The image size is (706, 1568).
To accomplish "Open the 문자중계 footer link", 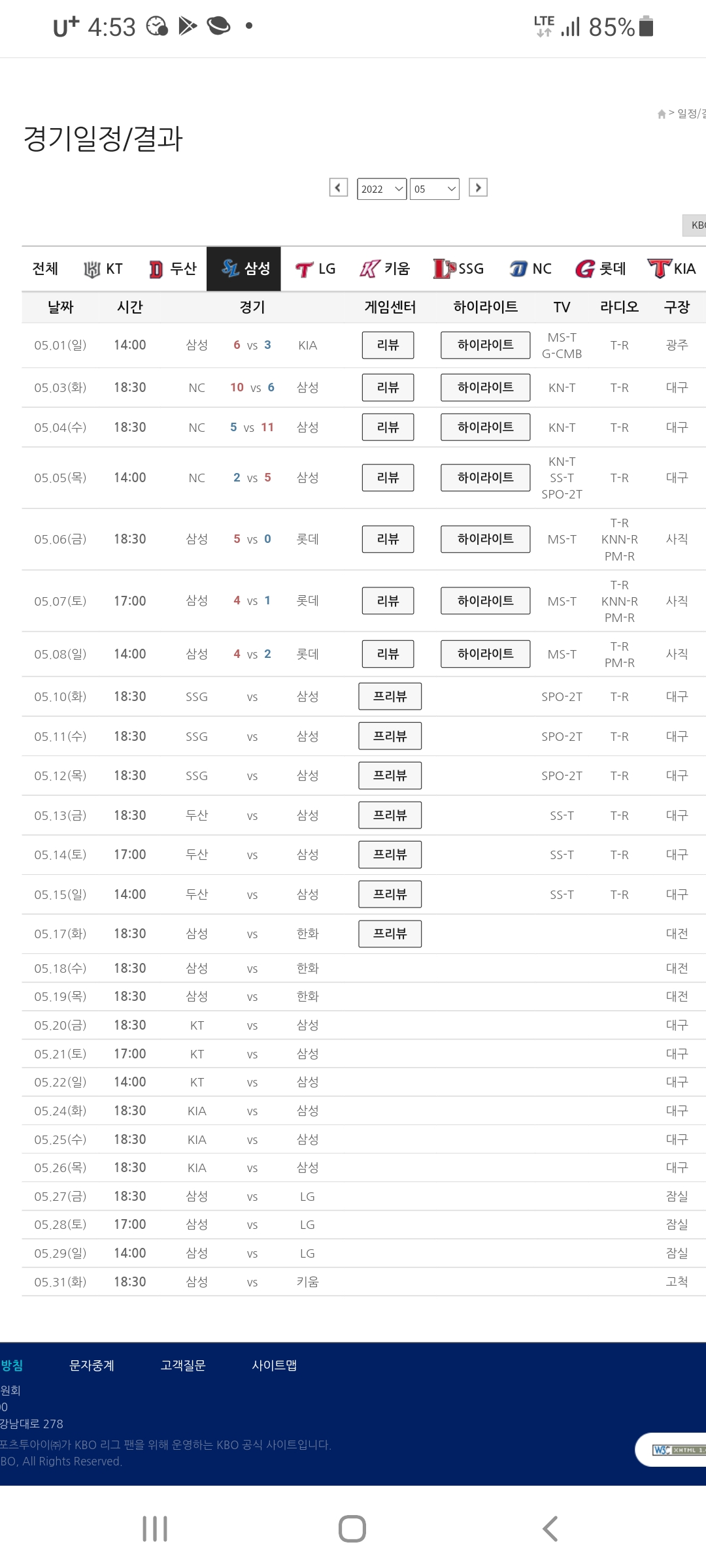I will (92, 1365).
